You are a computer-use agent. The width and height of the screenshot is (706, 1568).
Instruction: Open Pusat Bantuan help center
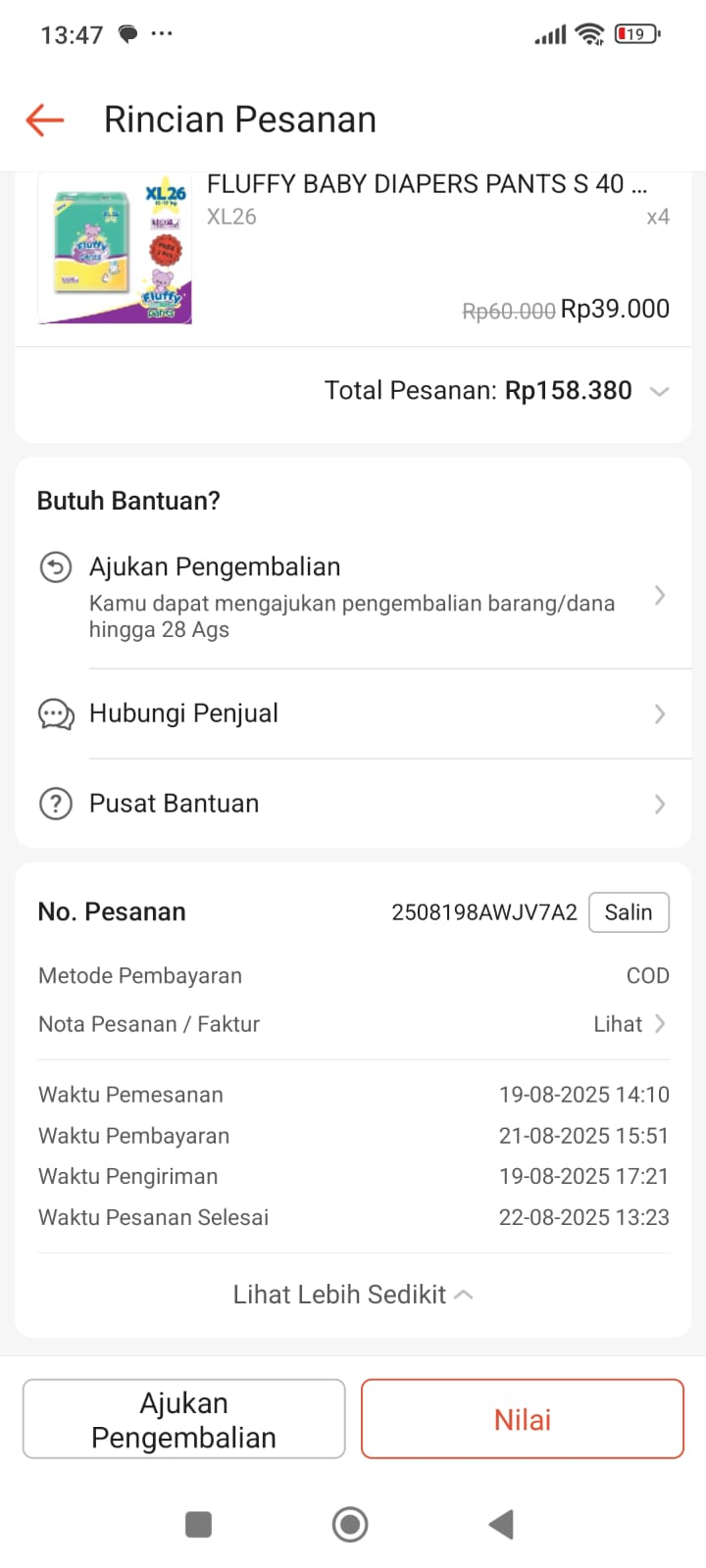(353, 804)
